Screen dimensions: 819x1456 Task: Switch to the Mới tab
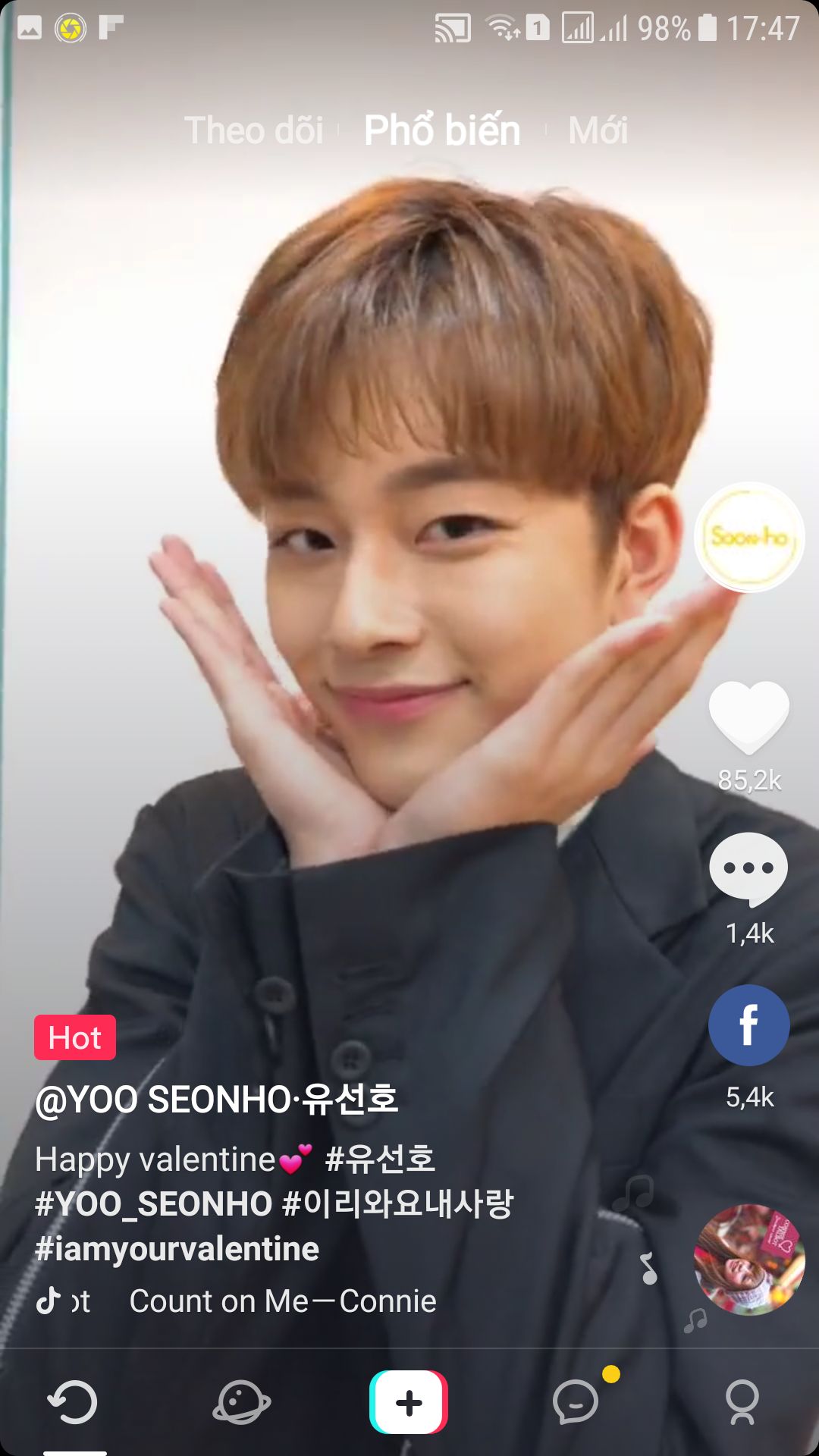coord(598,130)
